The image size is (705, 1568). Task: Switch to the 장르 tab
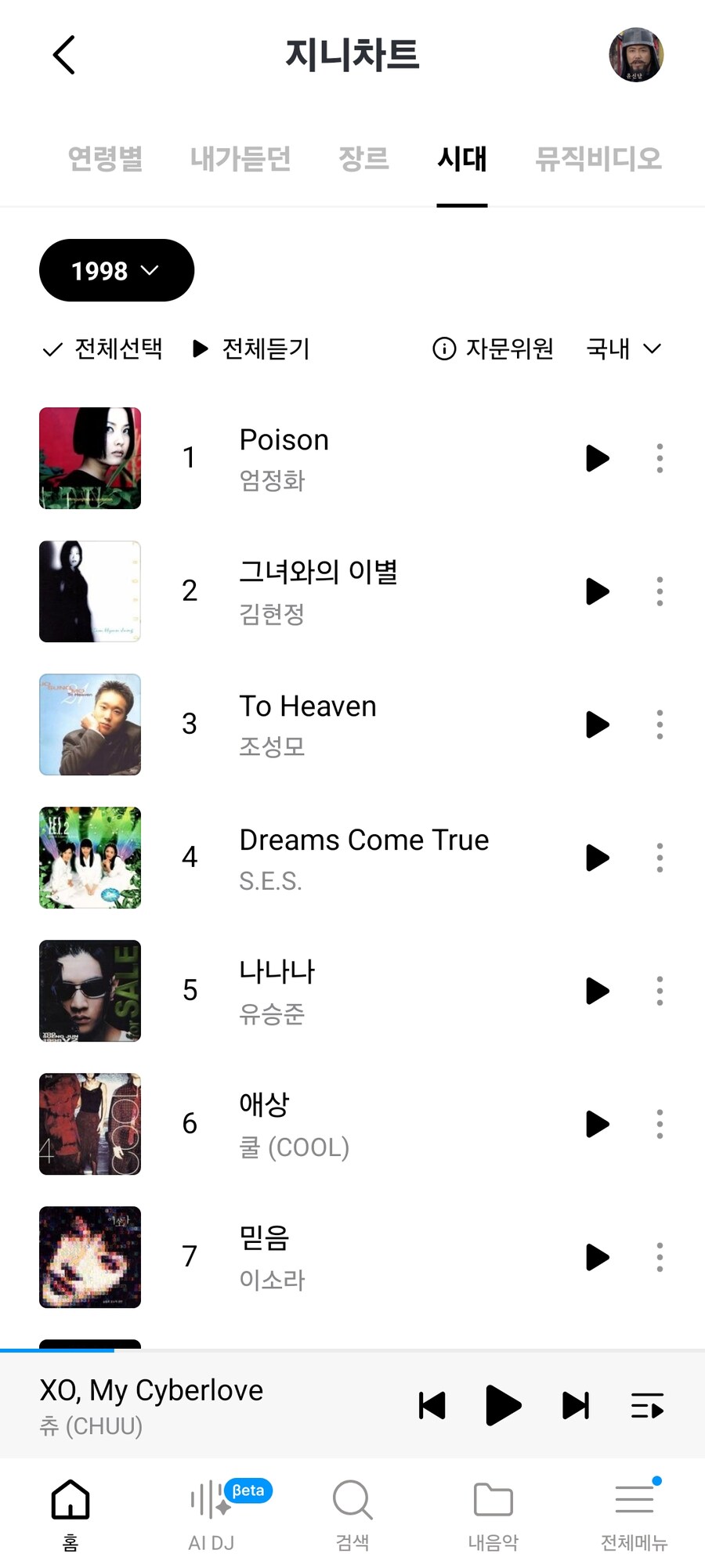363,159
